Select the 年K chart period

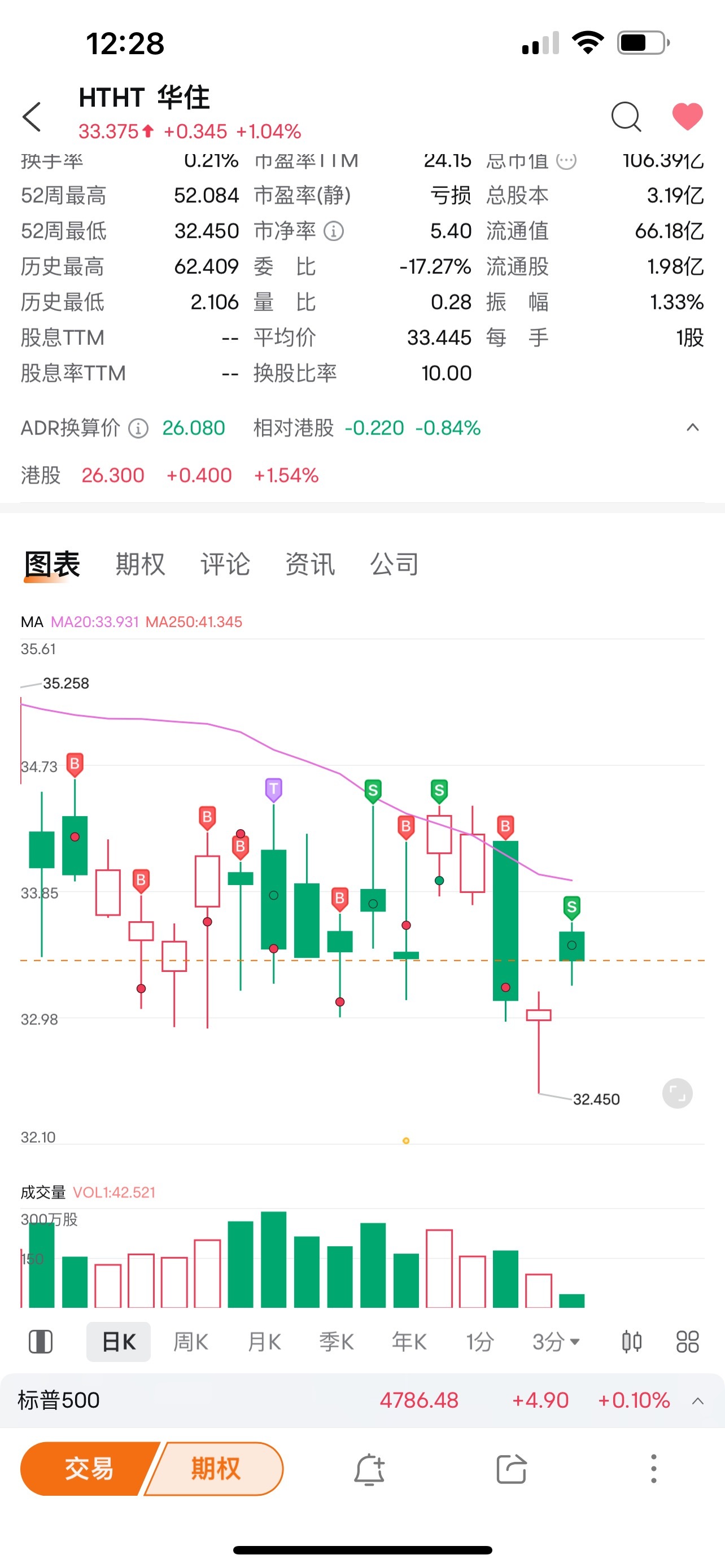pos(408,1342)
